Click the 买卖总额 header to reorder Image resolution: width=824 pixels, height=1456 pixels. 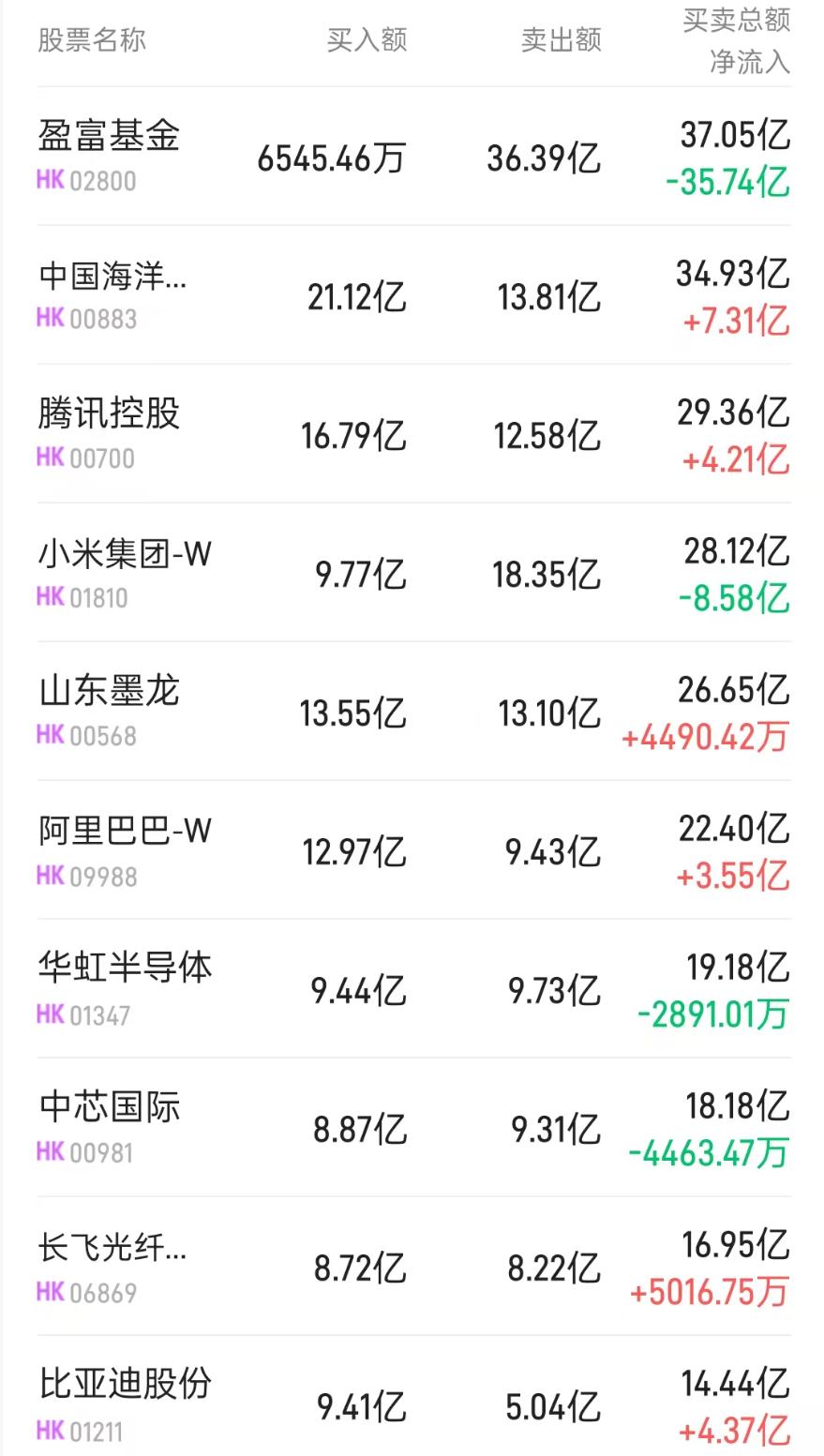[x=735, y=21]
